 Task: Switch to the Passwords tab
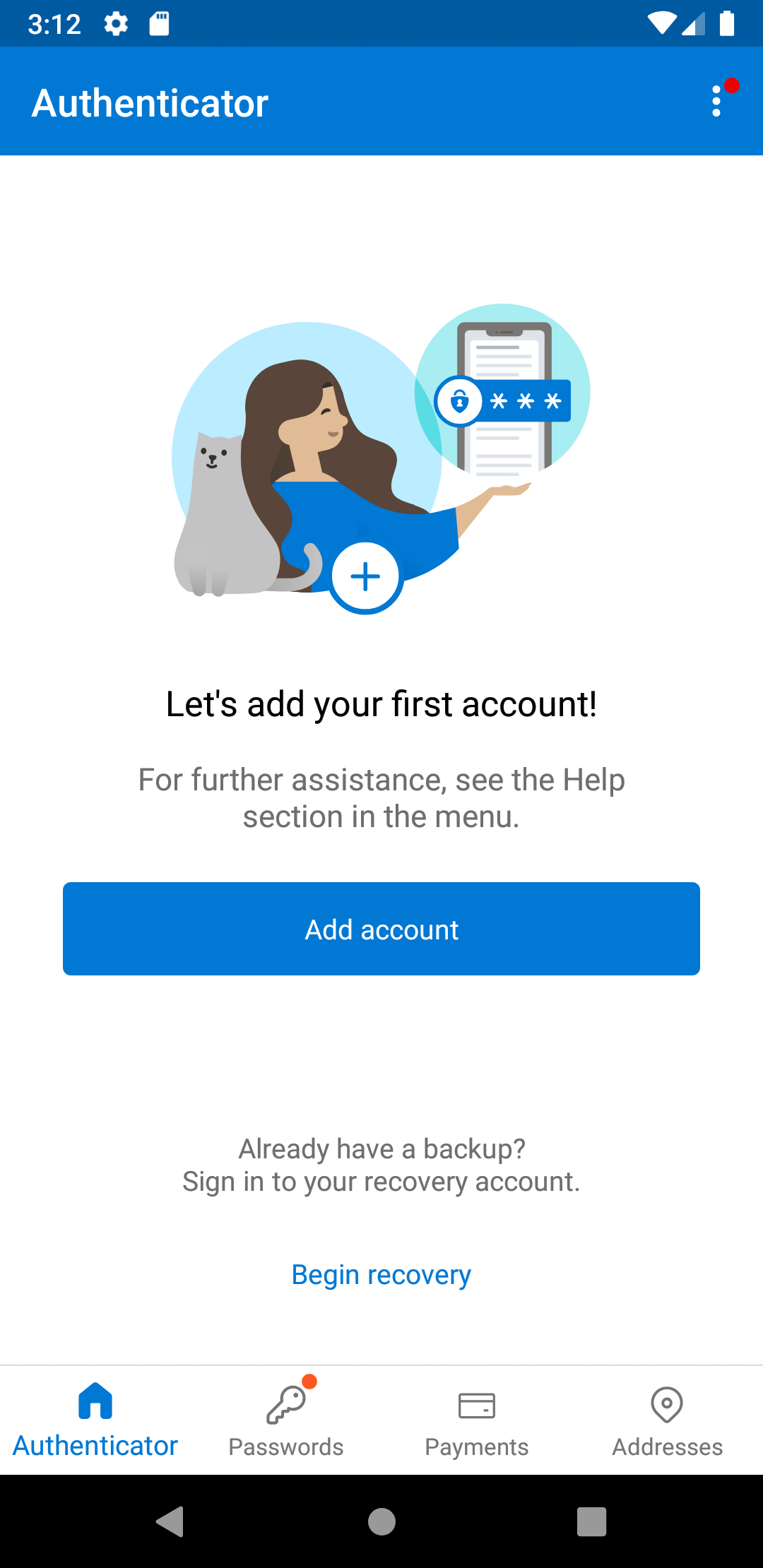(286, 1420)
